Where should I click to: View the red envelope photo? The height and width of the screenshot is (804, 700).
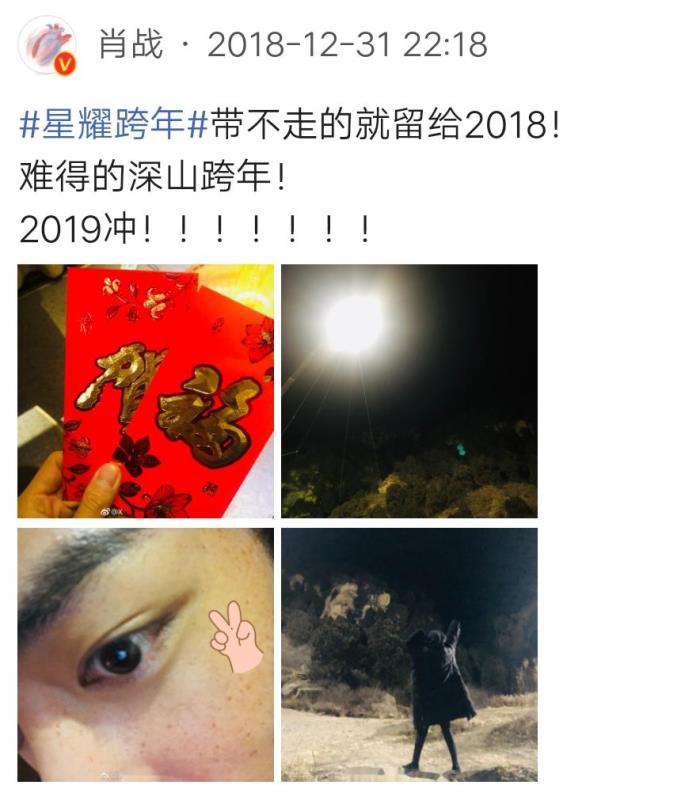(x=146, y=391)
